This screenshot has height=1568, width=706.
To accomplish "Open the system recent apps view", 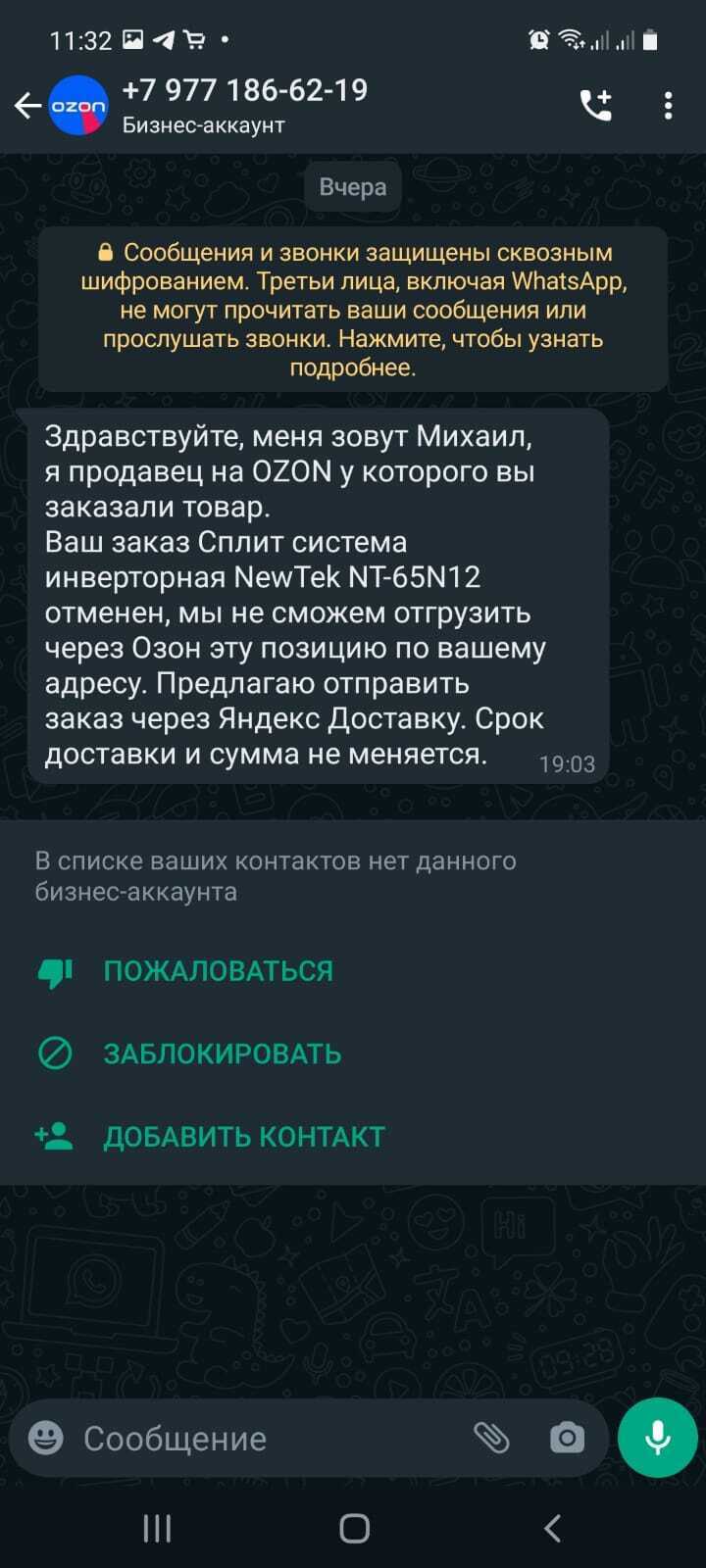I will point(157,1528).
